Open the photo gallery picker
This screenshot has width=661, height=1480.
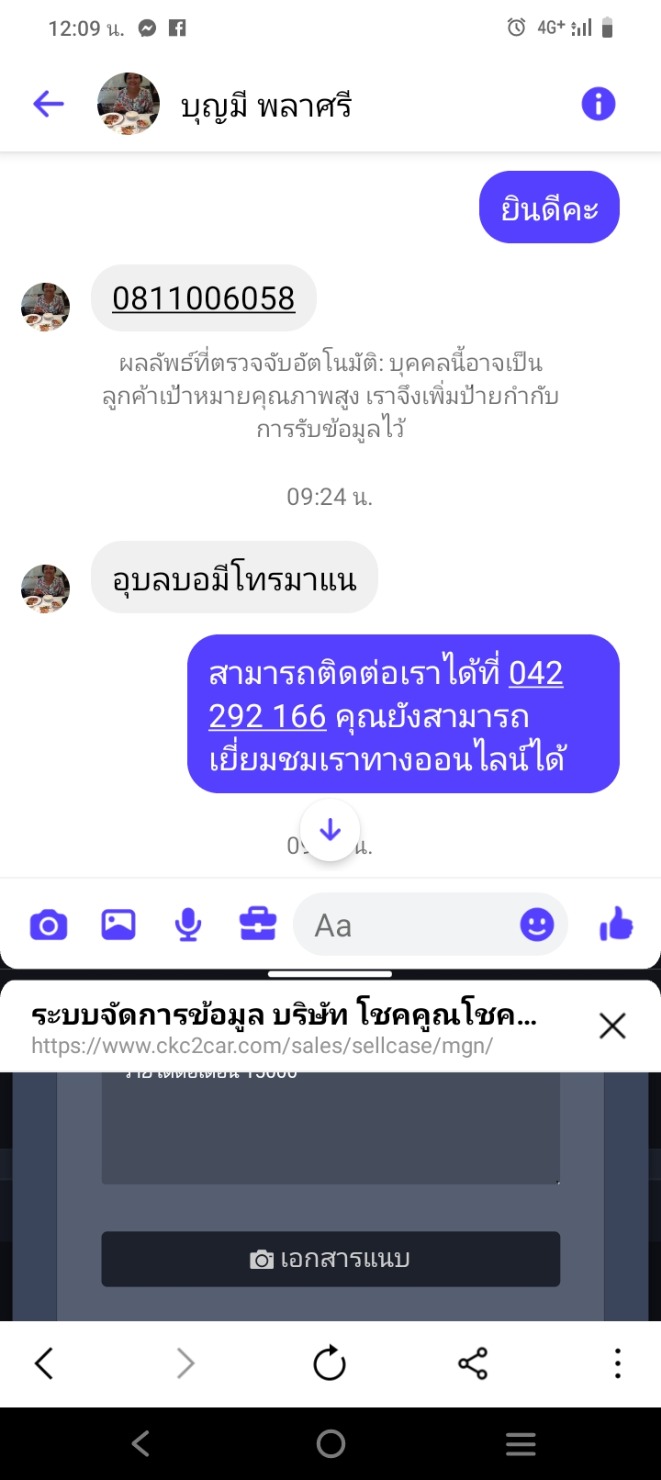point(118,925)
